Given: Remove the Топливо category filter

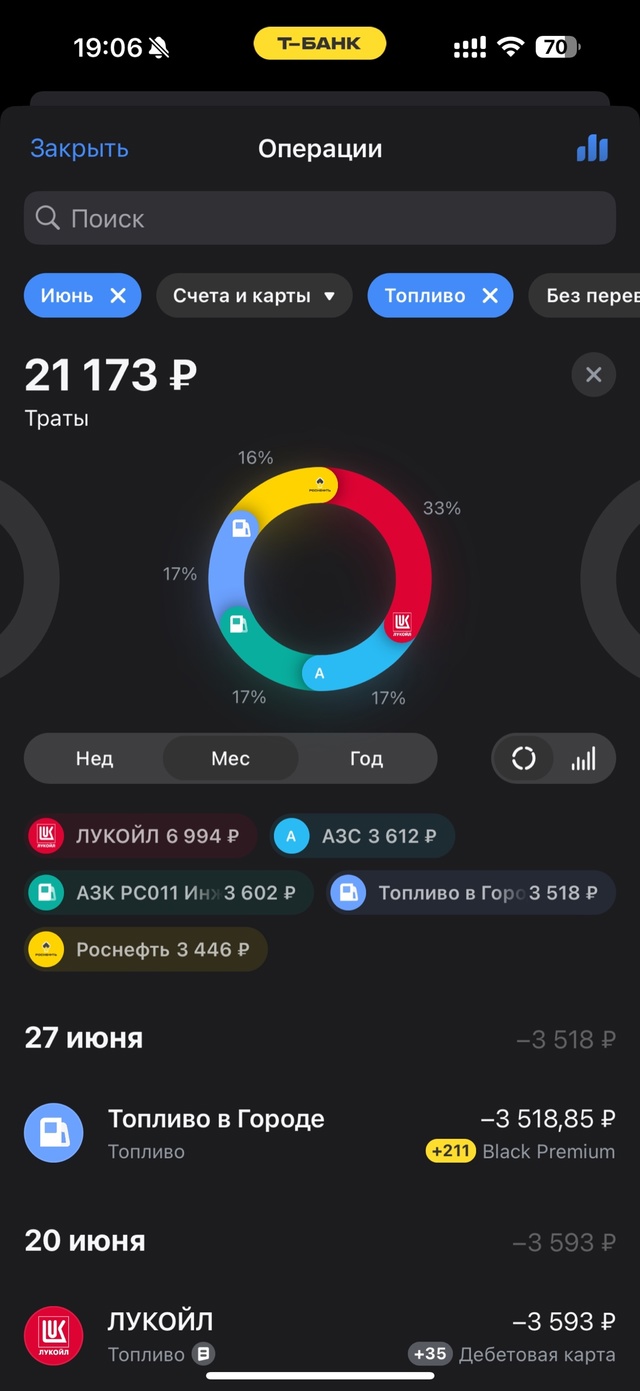Looking at the screenshot, I should pos(490,296).
